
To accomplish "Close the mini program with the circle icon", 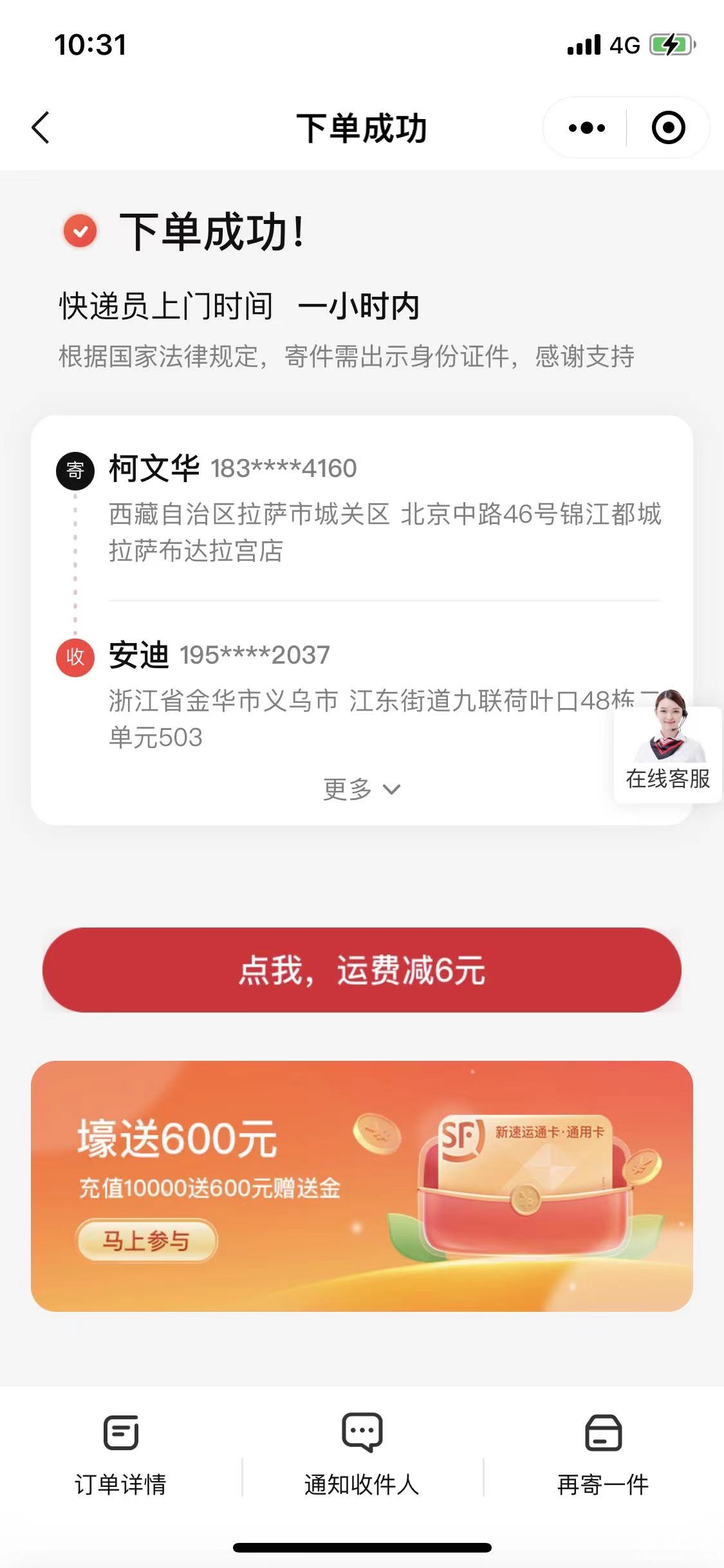I will (668, 128).
